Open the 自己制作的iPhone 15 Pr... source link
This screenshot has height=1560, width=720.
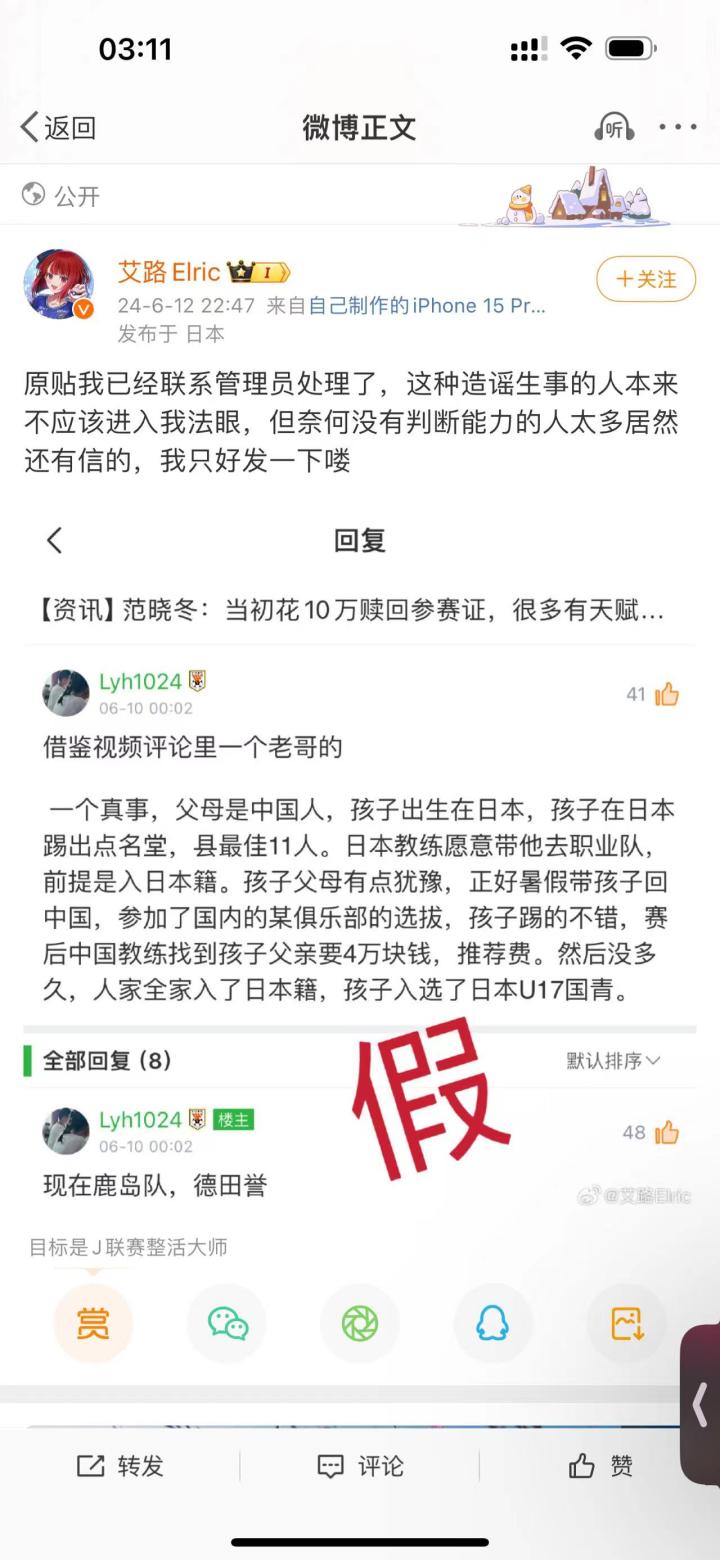pos(427,306)
